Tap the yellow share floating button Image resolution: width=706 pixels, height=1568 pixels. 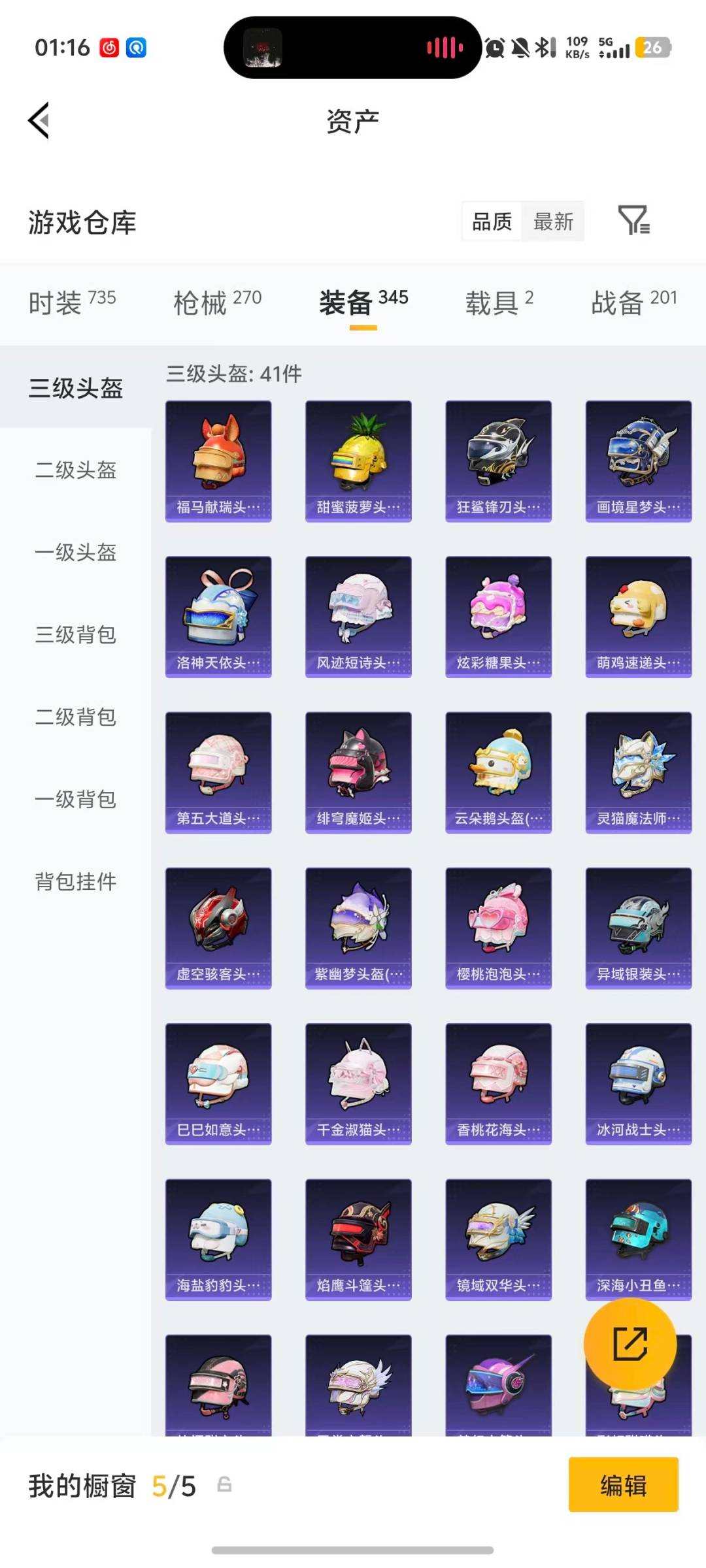point(628,1346)
